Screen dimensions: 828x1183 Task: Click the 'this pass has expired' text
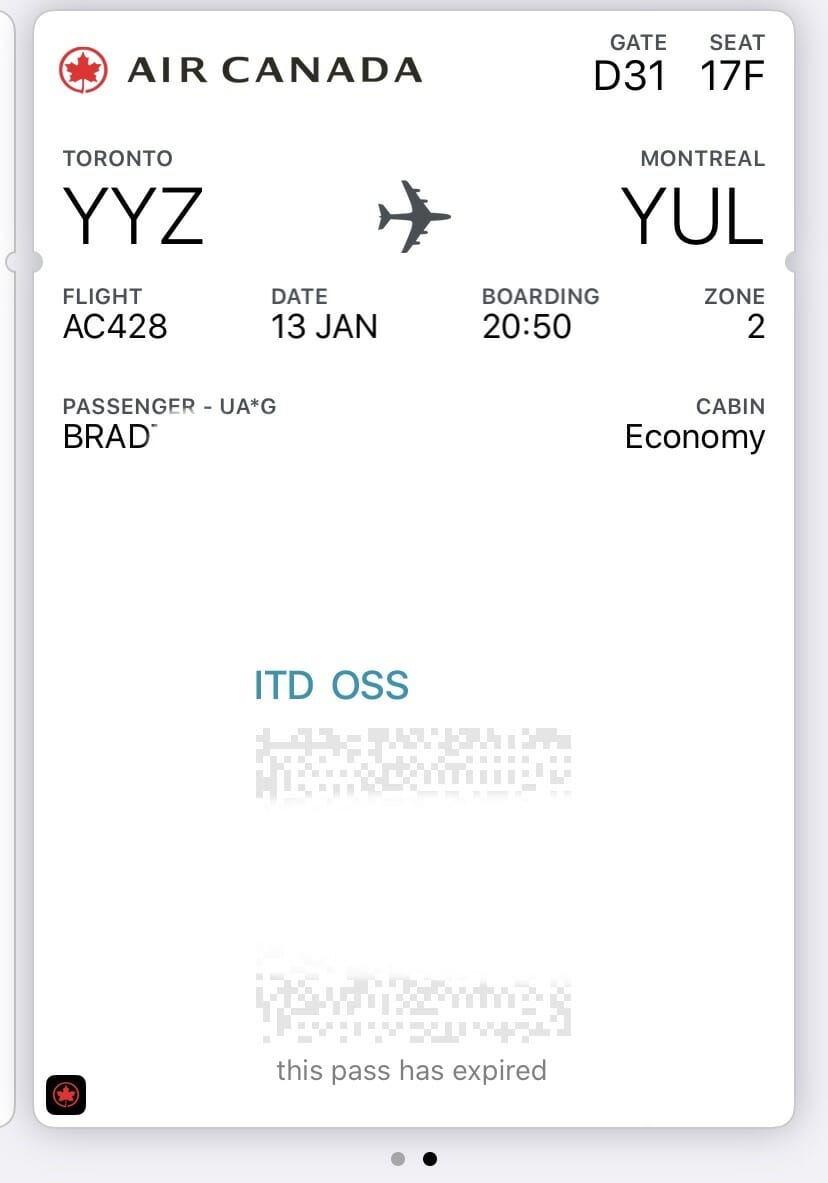pos(411,1070)
